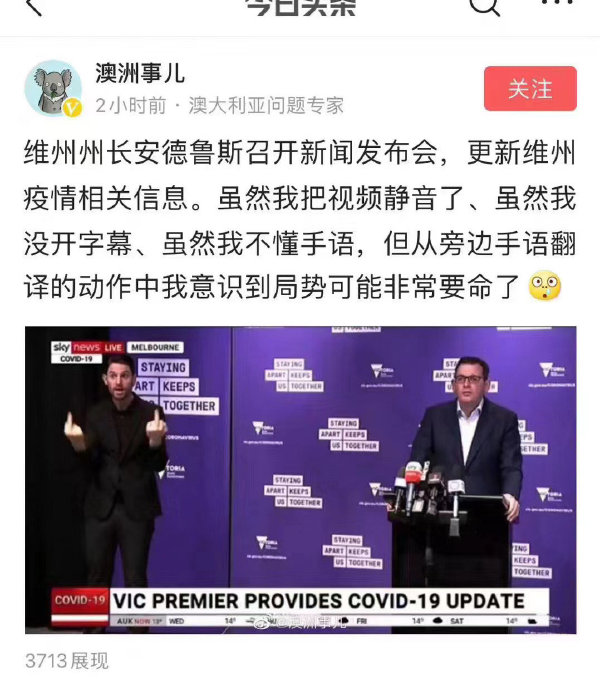This screenshot has width=600, height=680.
Task: Go back with the top-left arrow
Action: [x=33, y=8]
